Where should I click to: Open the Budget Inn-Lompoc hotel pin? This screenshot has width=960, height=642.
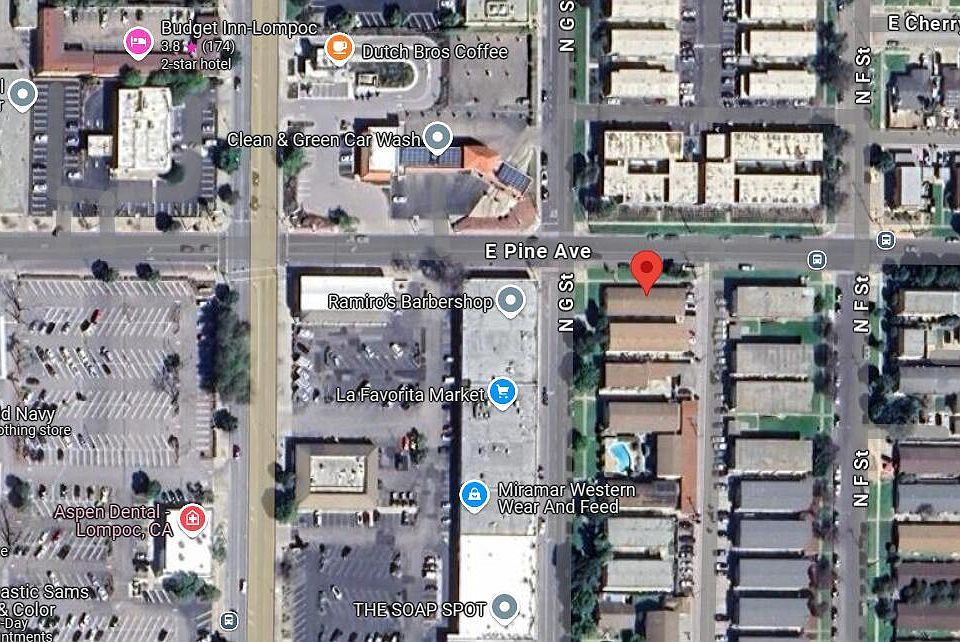tap(137, 41)
